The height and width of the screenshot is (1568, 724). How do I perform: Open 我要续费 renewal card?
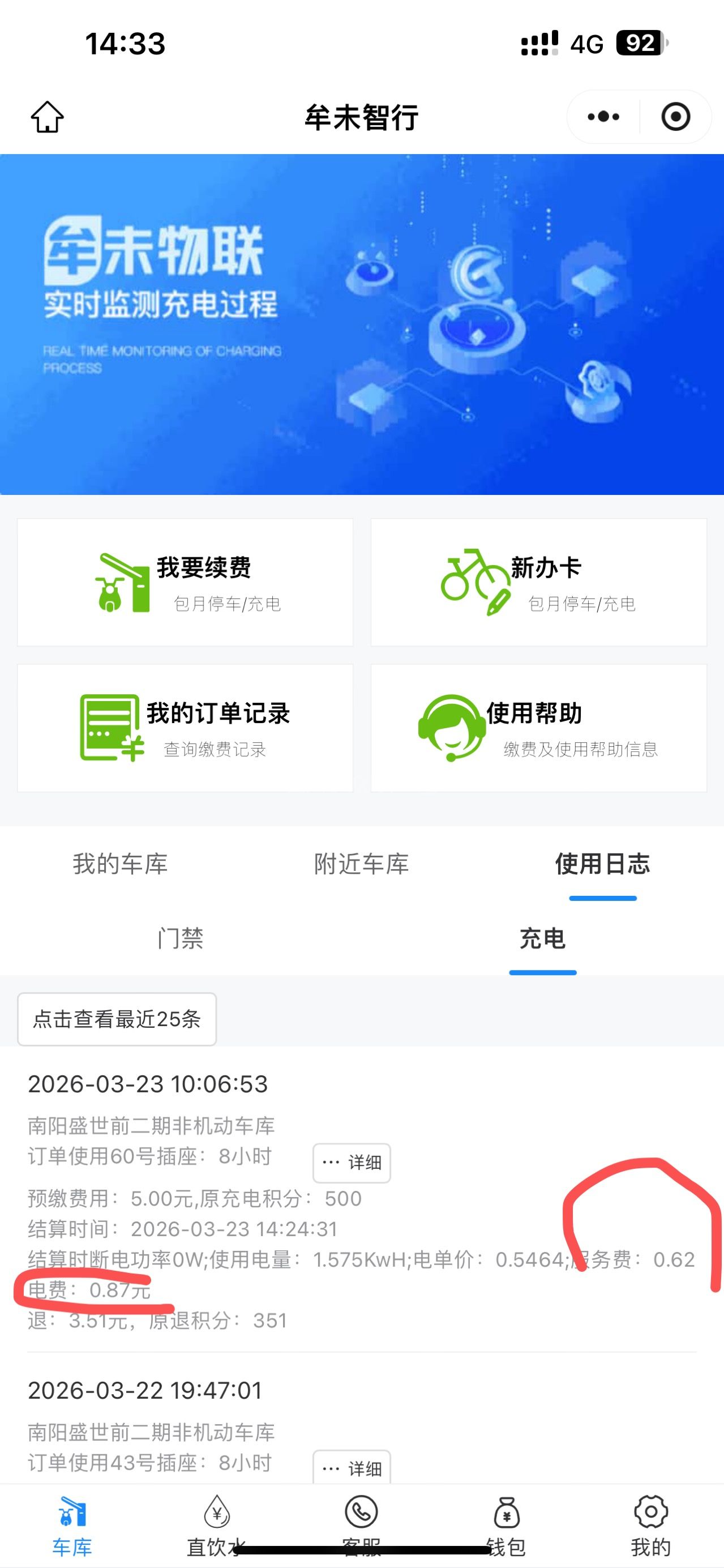tap(185, 582)
